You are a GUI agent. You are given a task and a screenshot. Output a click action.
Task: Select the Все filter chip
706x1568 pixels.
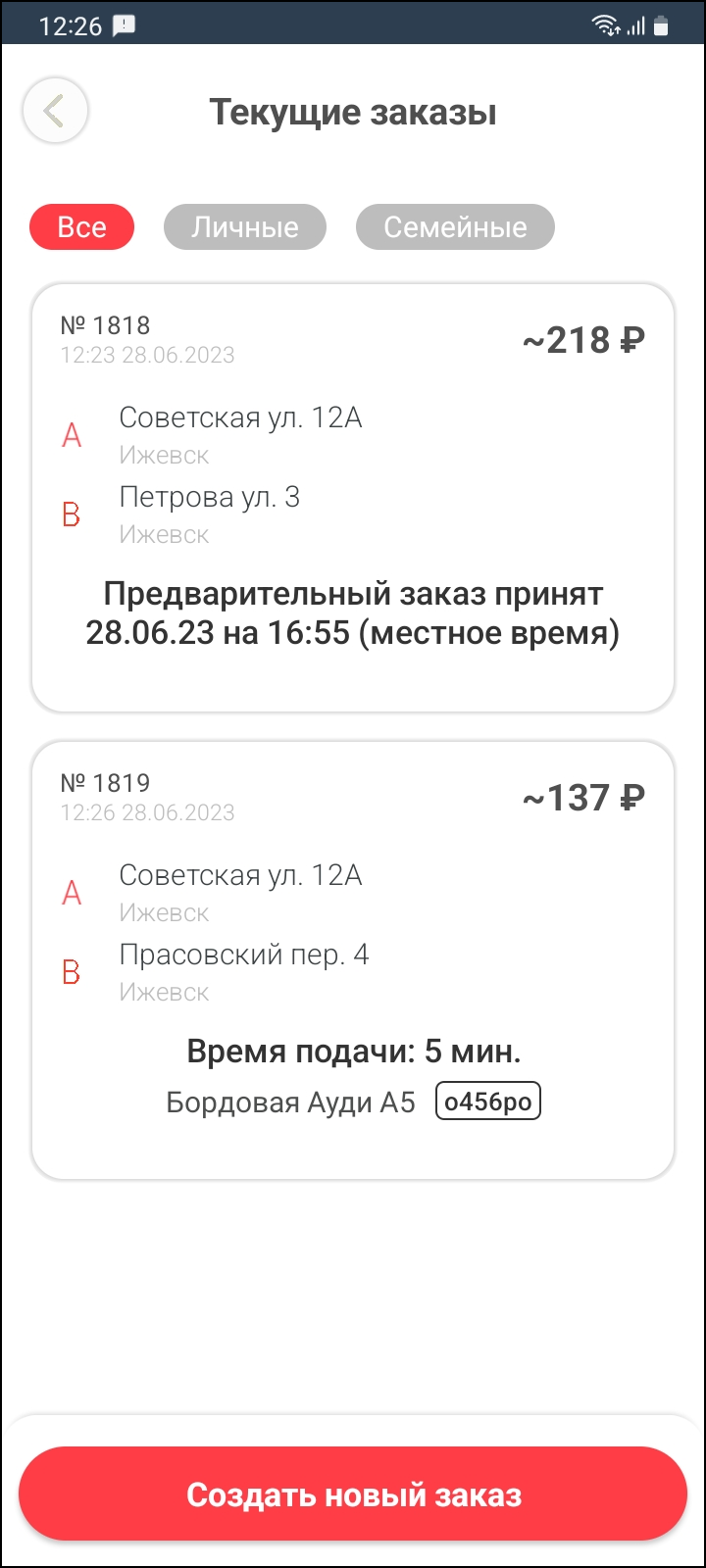(x=81, y=227)
